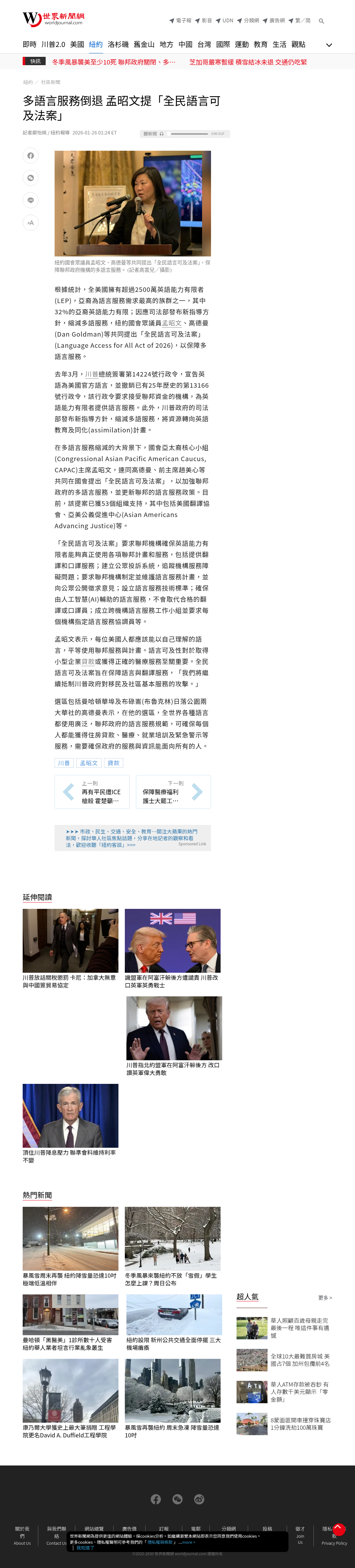Open the 社區新聞 breadcrumb link
Screen dimensions: 355x1568
50,82
